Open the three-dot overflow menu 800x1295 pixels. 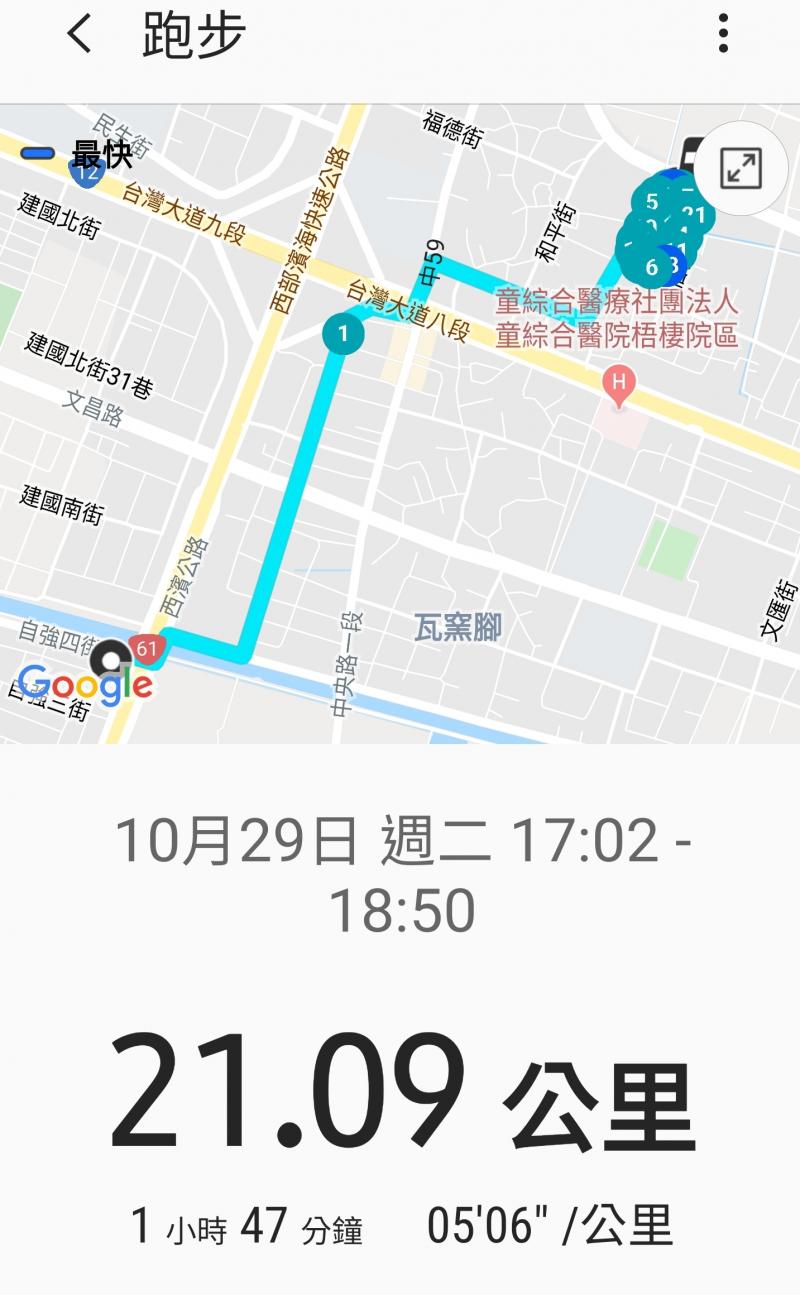723,35
